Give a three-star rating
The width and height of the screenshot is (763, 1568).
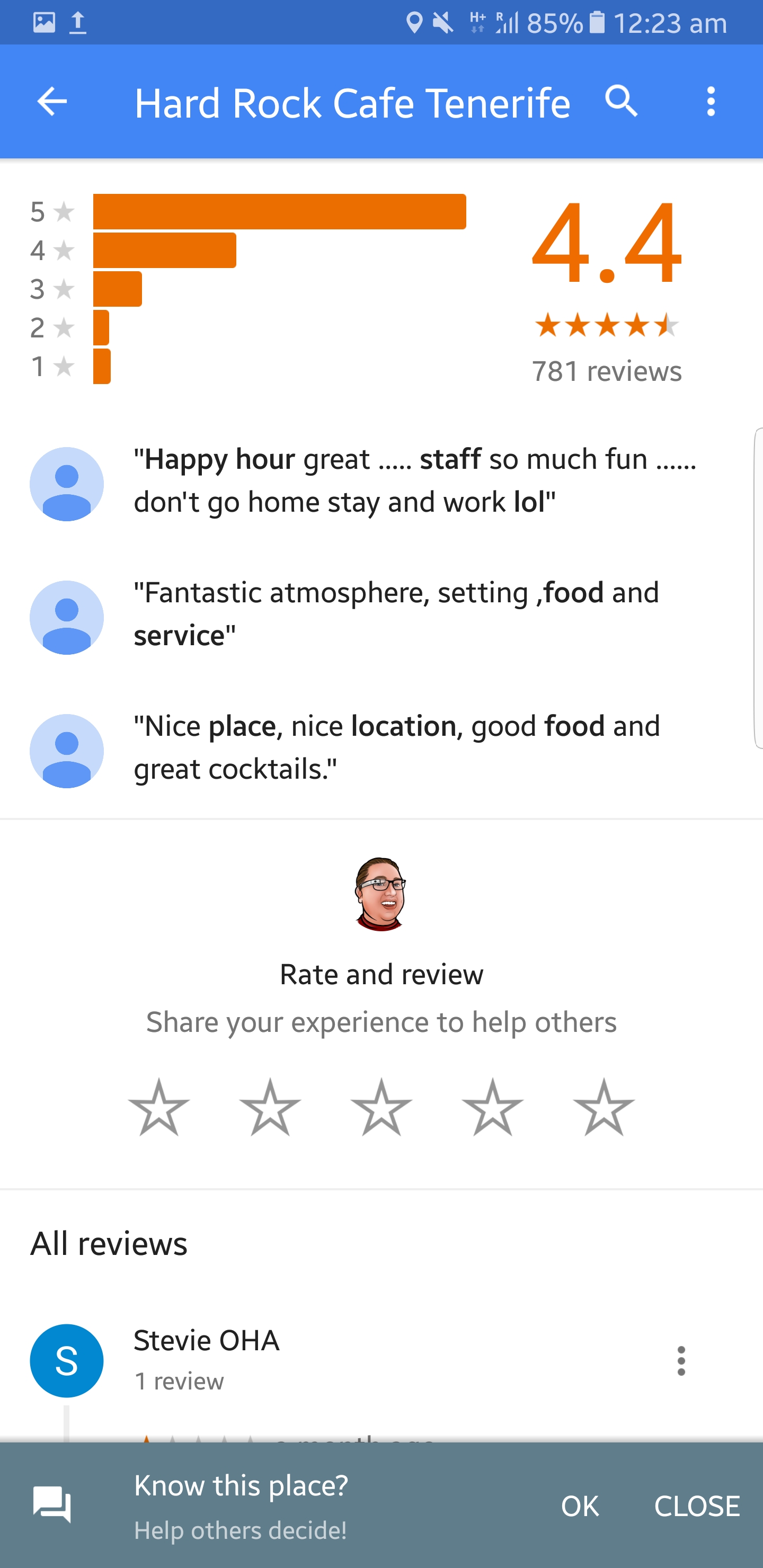pyautogui.click(x=381, y=1107)
